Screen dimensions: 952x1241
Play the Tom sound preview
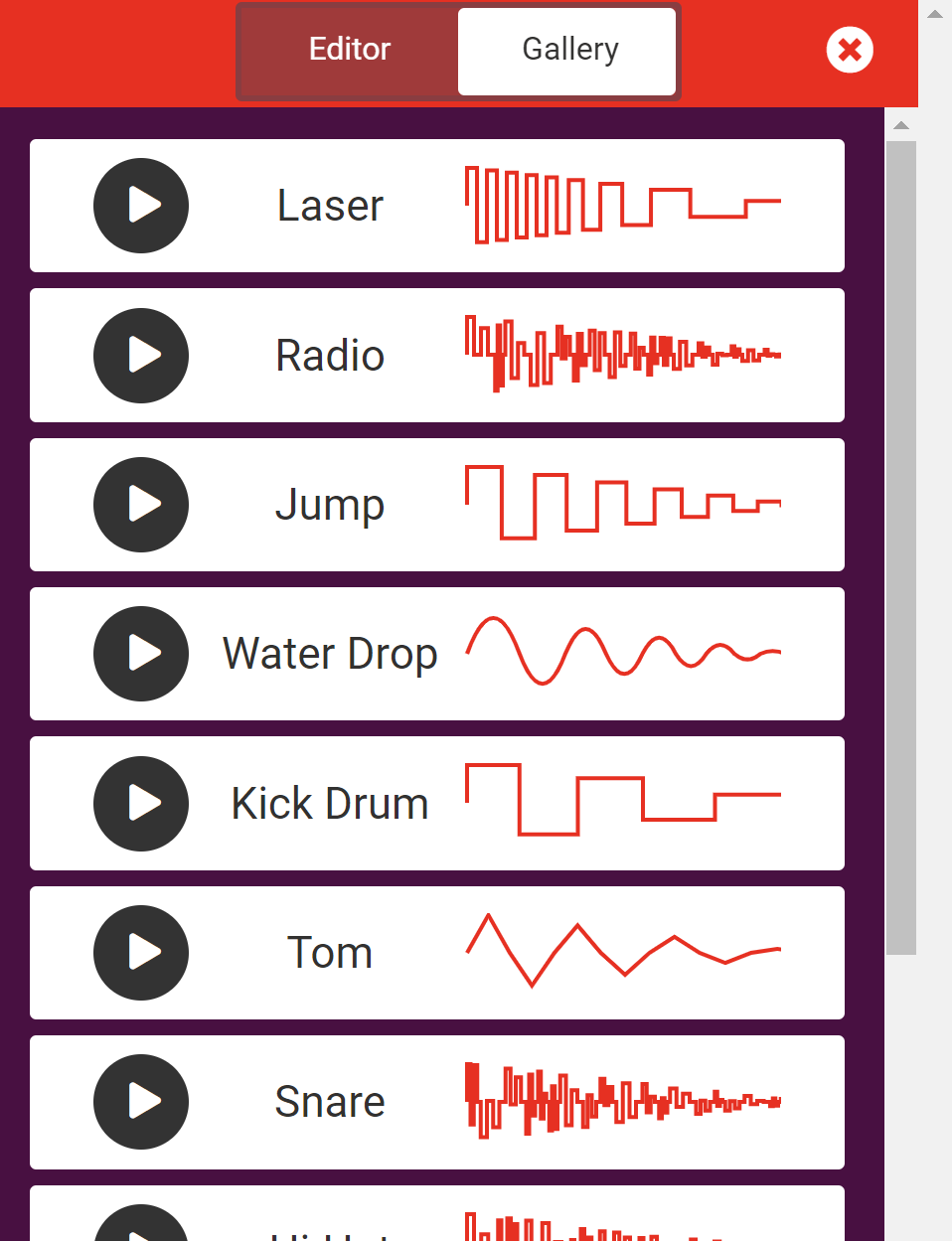pos(140,952)
